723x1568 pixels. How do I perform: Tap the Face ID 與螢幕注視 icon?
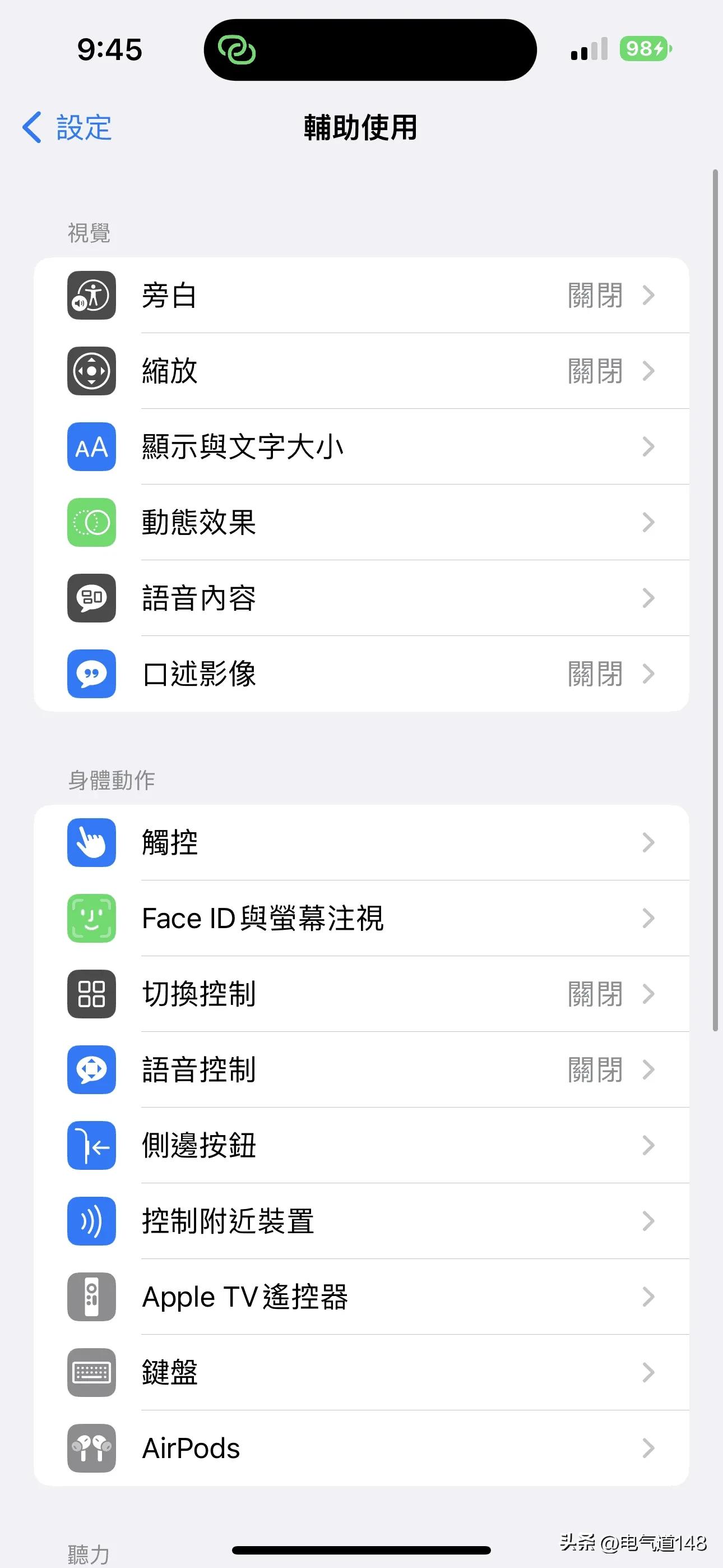pos(91,919)
